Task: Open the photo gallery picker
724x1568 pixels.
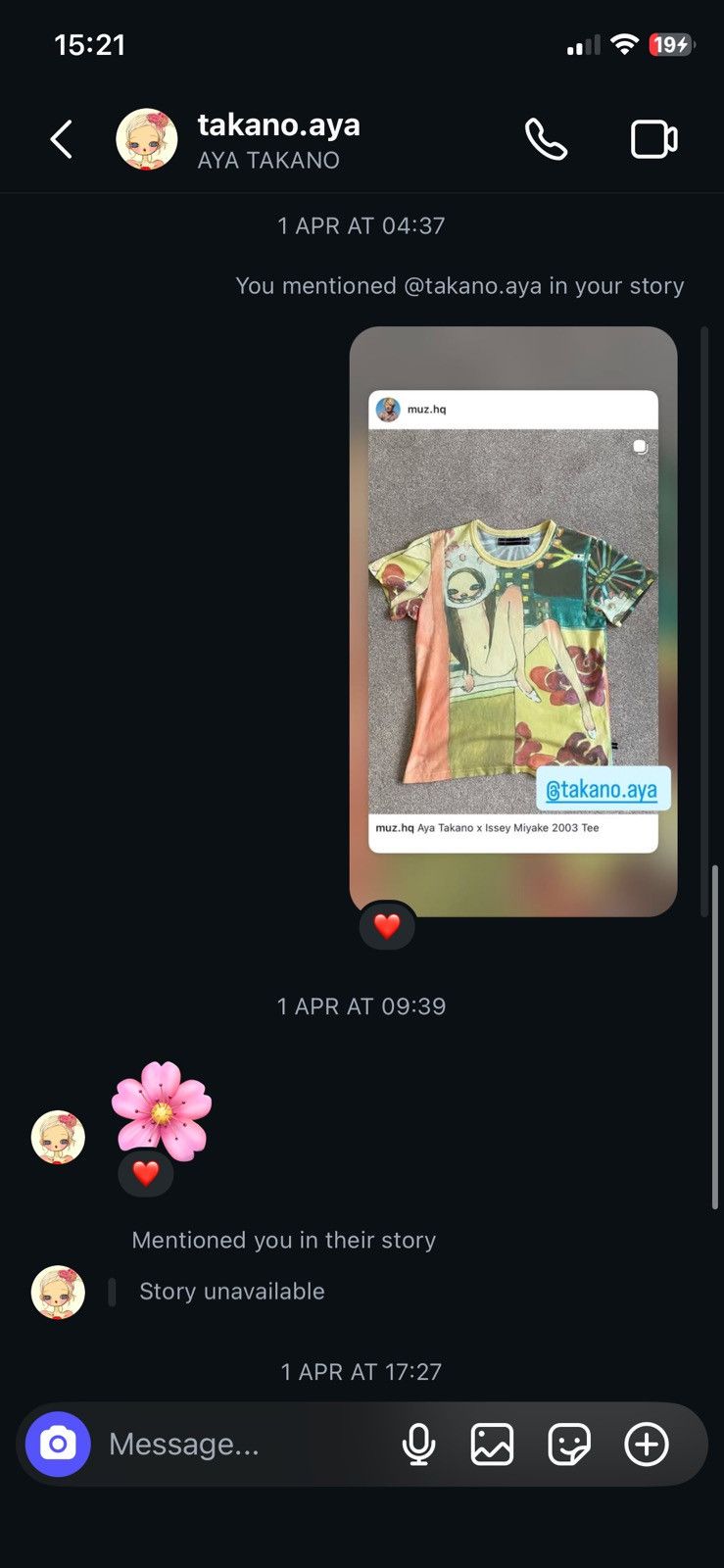Action: [x=492, y=1444]
